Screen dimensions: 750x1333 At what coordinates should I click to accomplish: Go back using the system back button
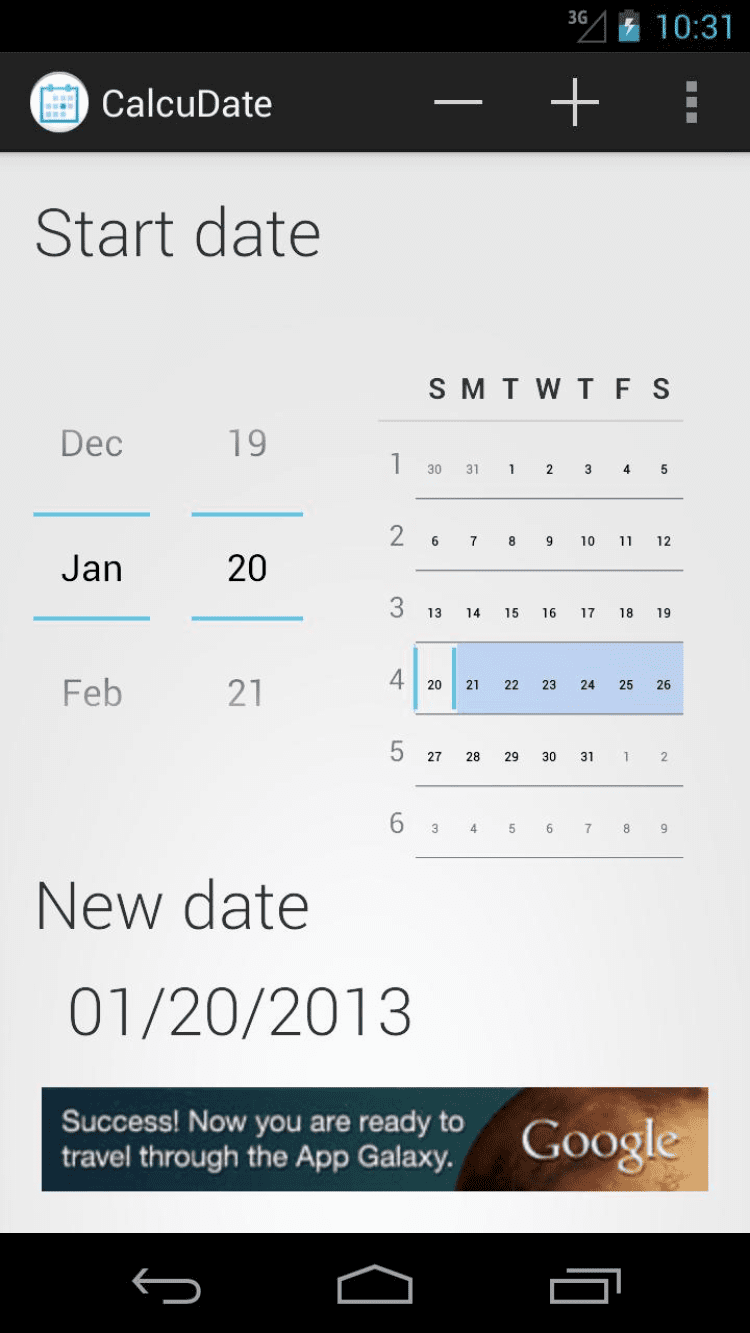166,1286
